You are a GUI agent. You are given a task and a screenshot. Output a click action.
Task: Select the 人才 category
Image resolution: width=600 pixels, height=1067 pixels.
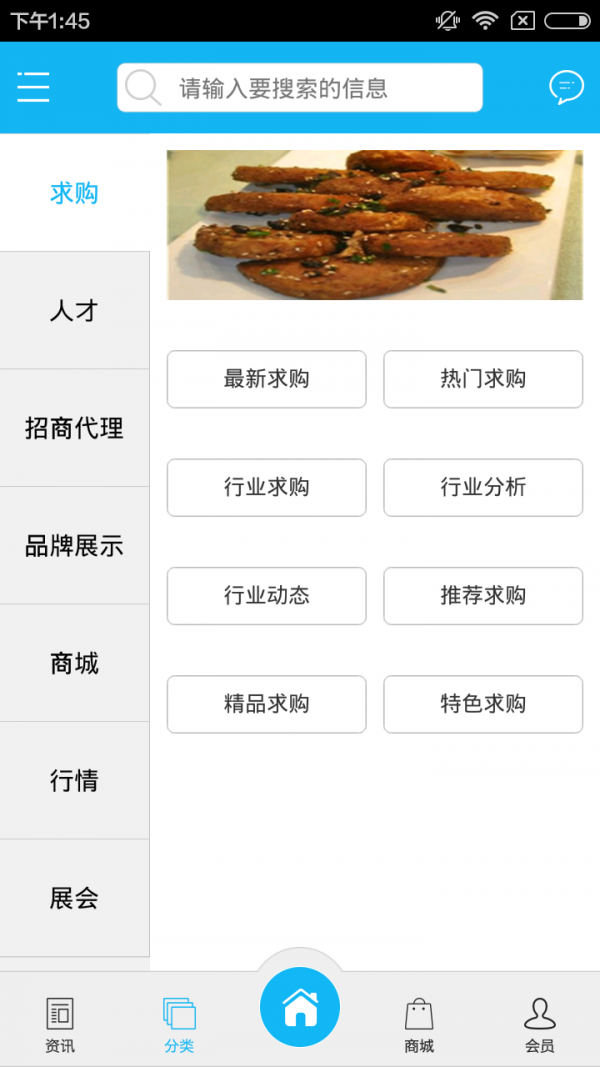tap(74, 311)
